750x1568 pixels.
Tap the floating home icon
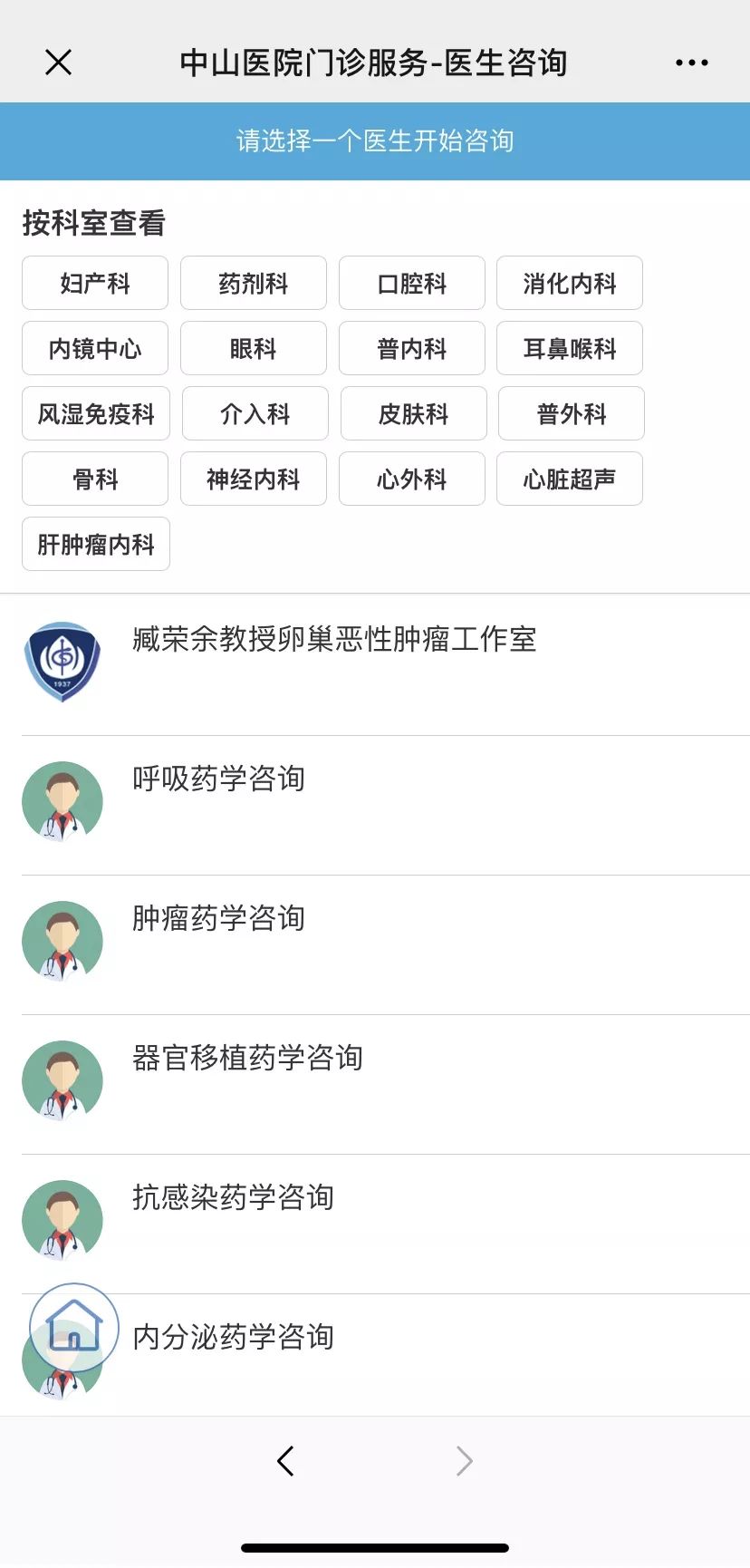[74, 1328]
